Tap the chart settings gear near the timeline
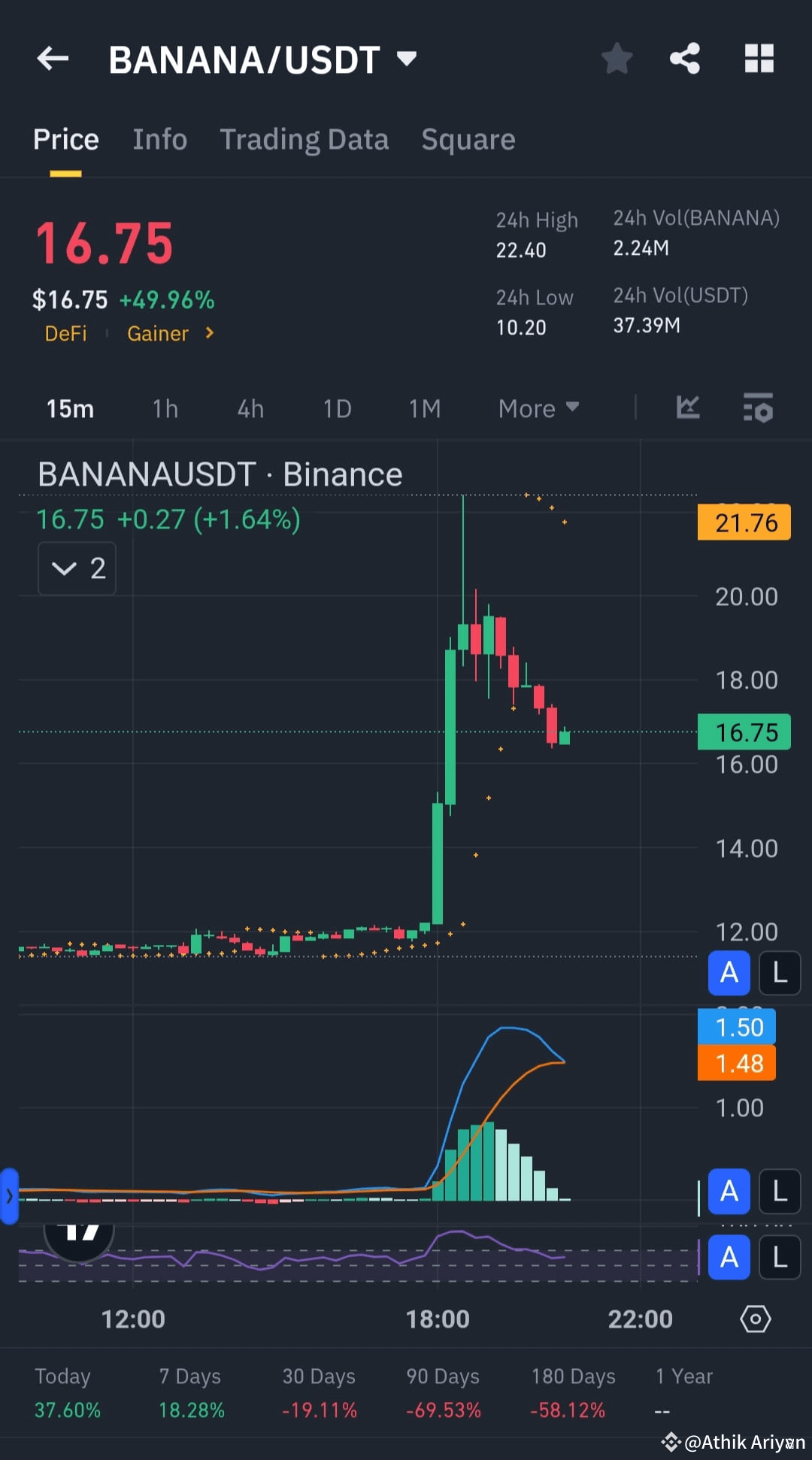Screen dimensions: 812x1460 pyautogui.click(x=756, y=1319)
